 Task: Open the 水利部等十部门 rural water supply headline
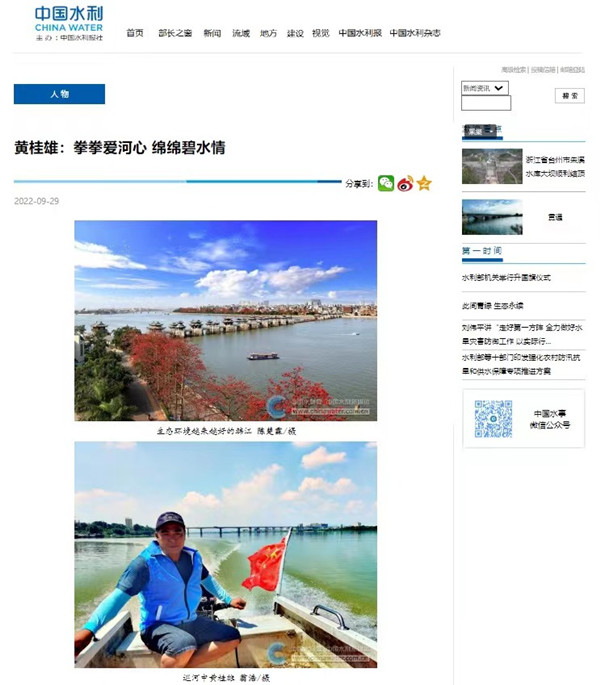[x=520, y=363]
